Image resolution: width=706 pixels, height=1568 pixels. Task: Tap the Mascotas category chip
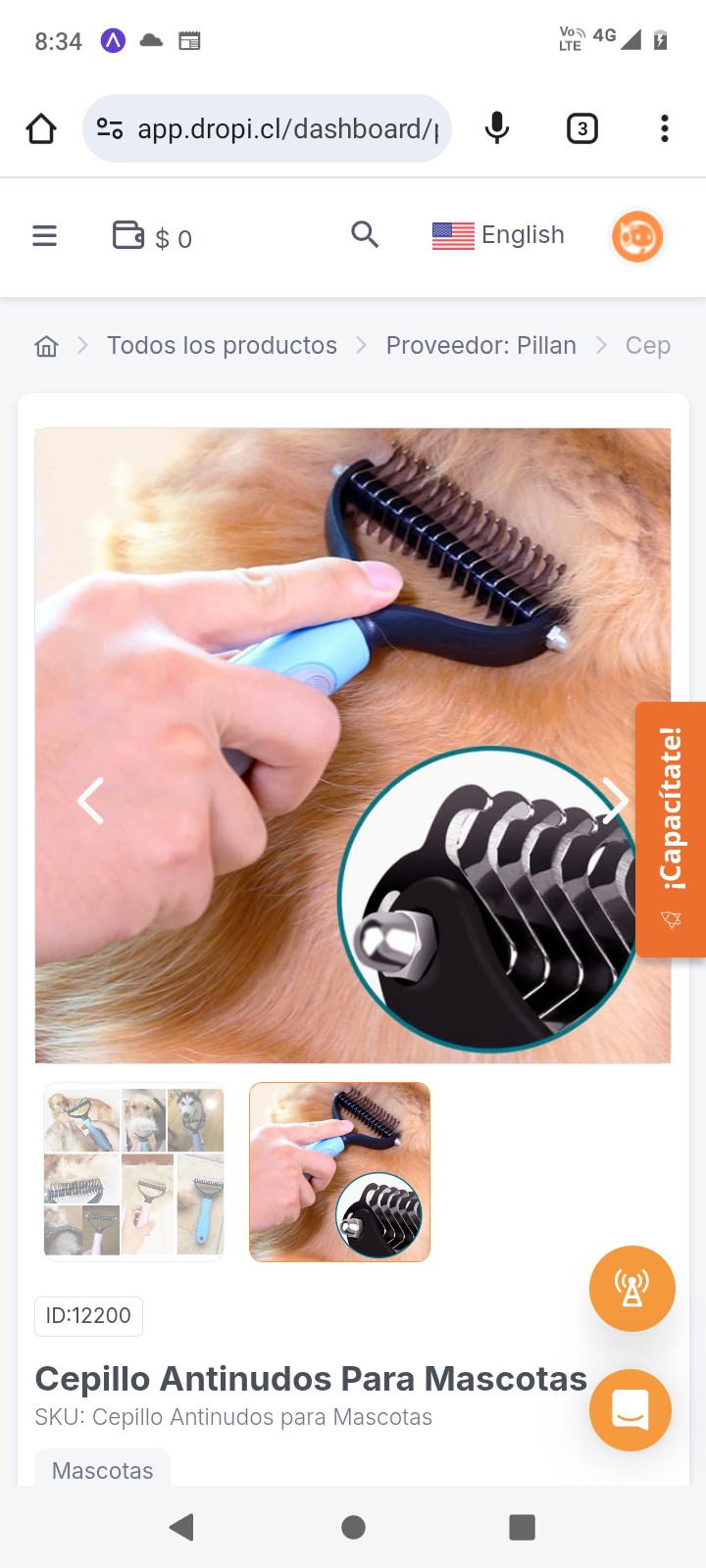pos(102,1470)
